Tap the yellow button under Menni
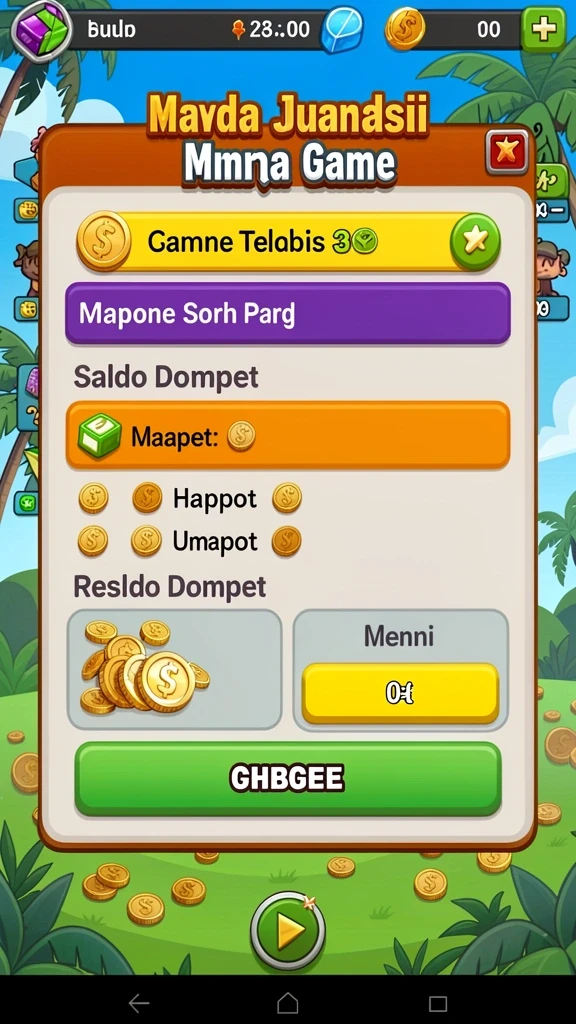The height and width of the screenshot is (1024, 576). [400, 694]
